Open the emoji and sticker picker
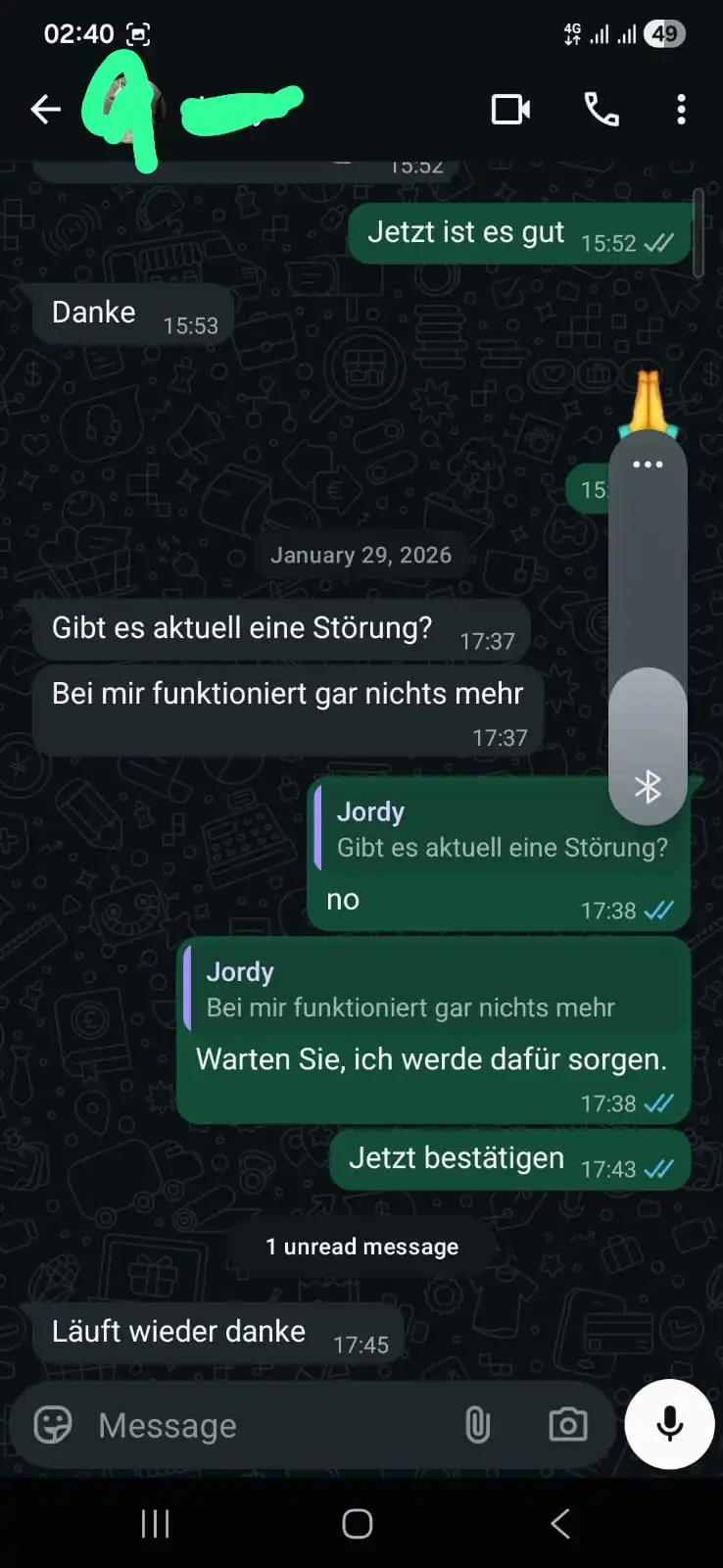Viewport: 723px width, 1568px height. (x=53, y=1425)
